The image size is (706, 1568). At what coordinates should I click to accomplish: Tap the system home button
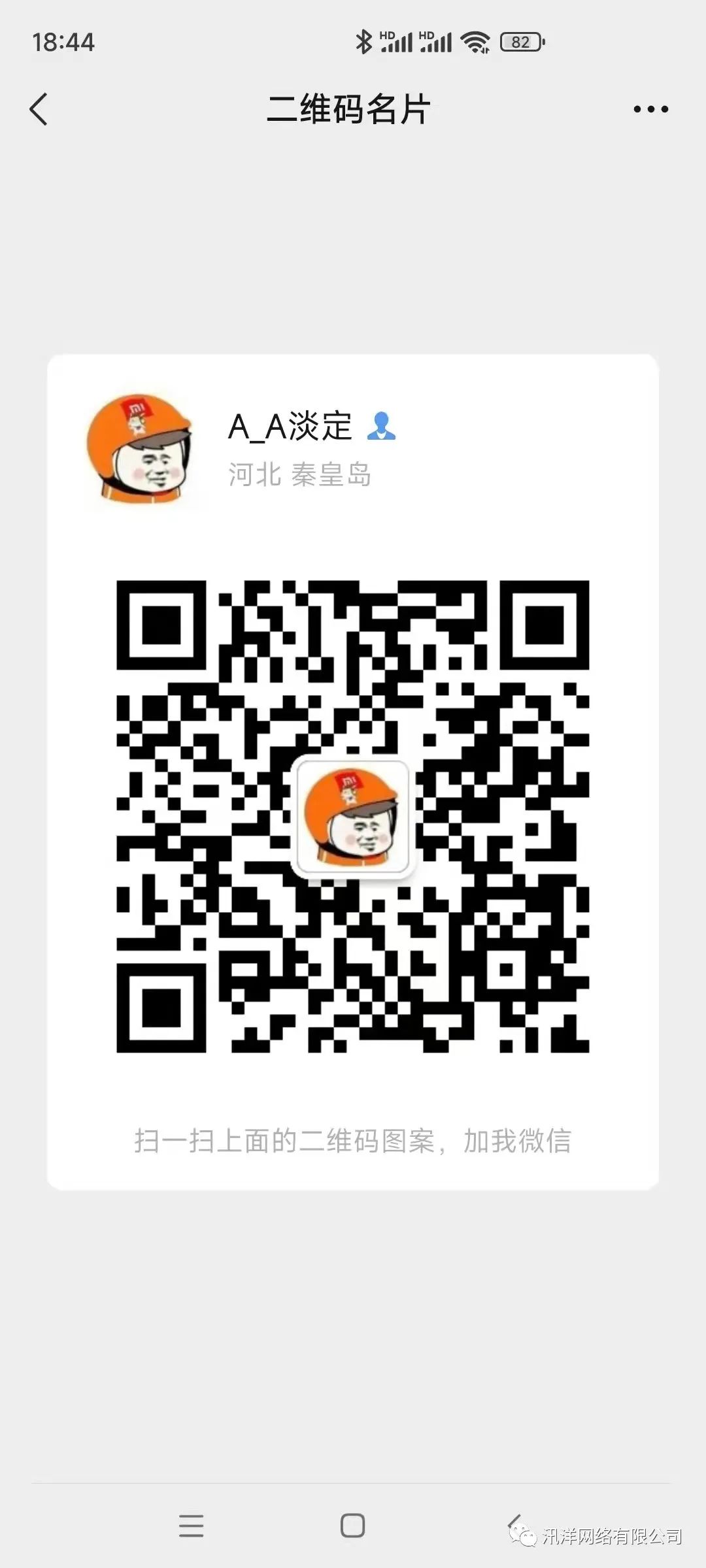tap(352, 1526)
